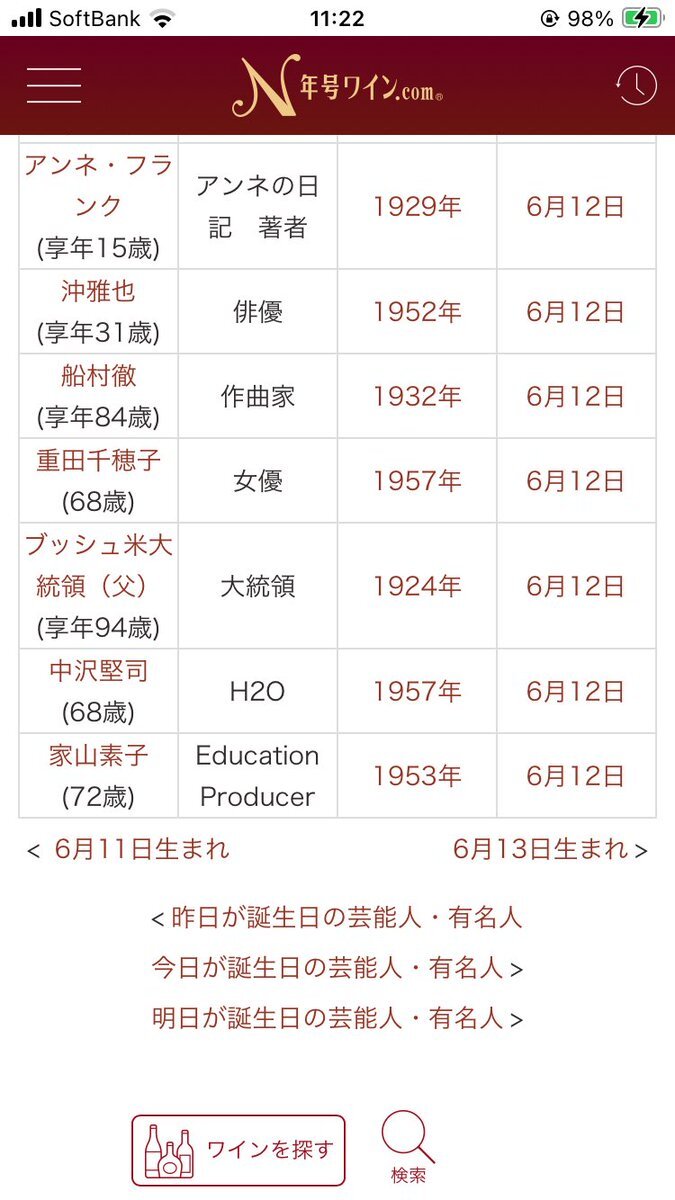
Task: Go to 6月11日生まれ page
Action: pyautogui.click(x=142, y=849)
